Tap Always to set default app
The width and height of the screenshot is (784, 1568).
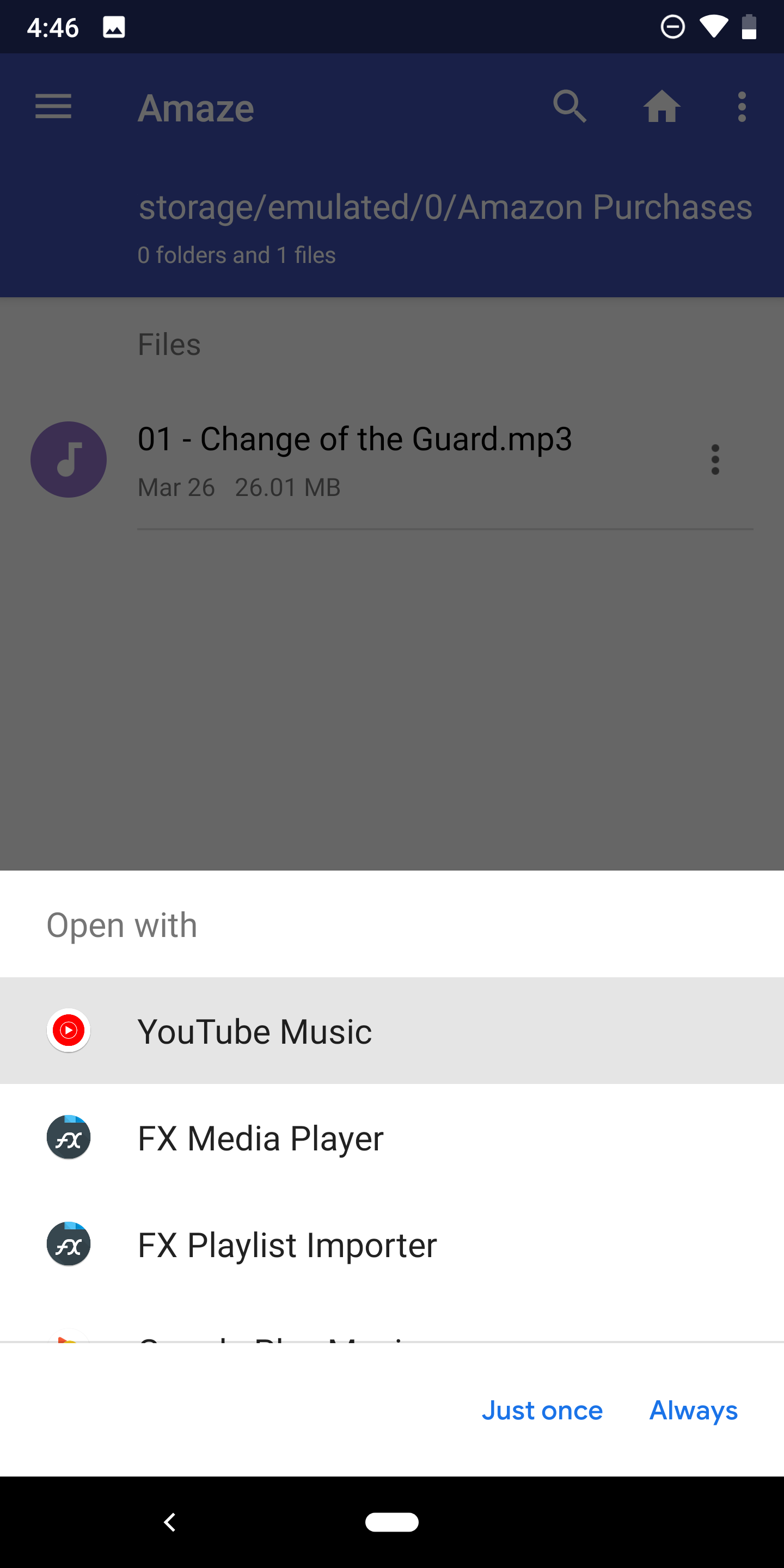[693, 1410]
